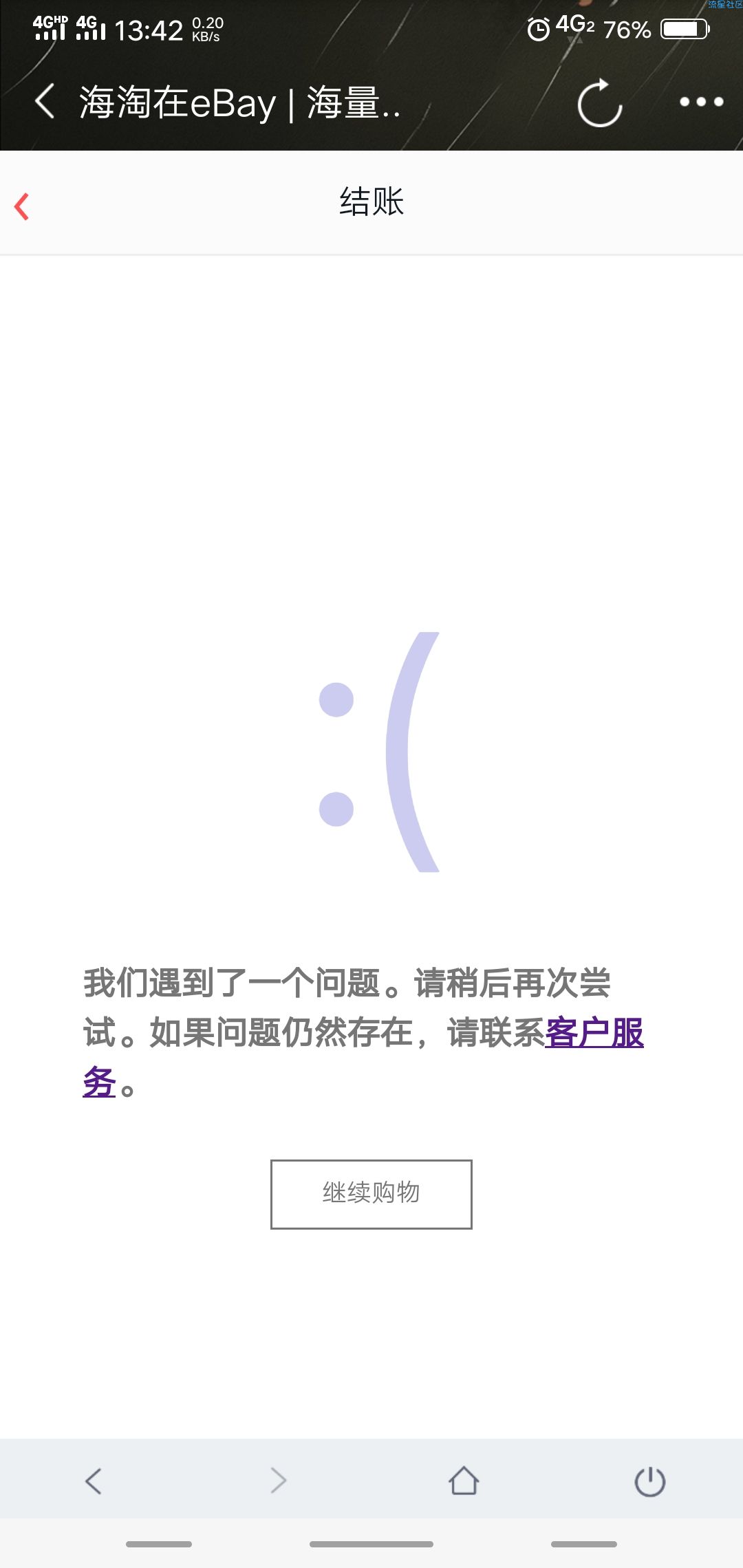Tap the power icon in bottom toolbar
The width and height of the screenshot is (743, 1568).
649,1481
